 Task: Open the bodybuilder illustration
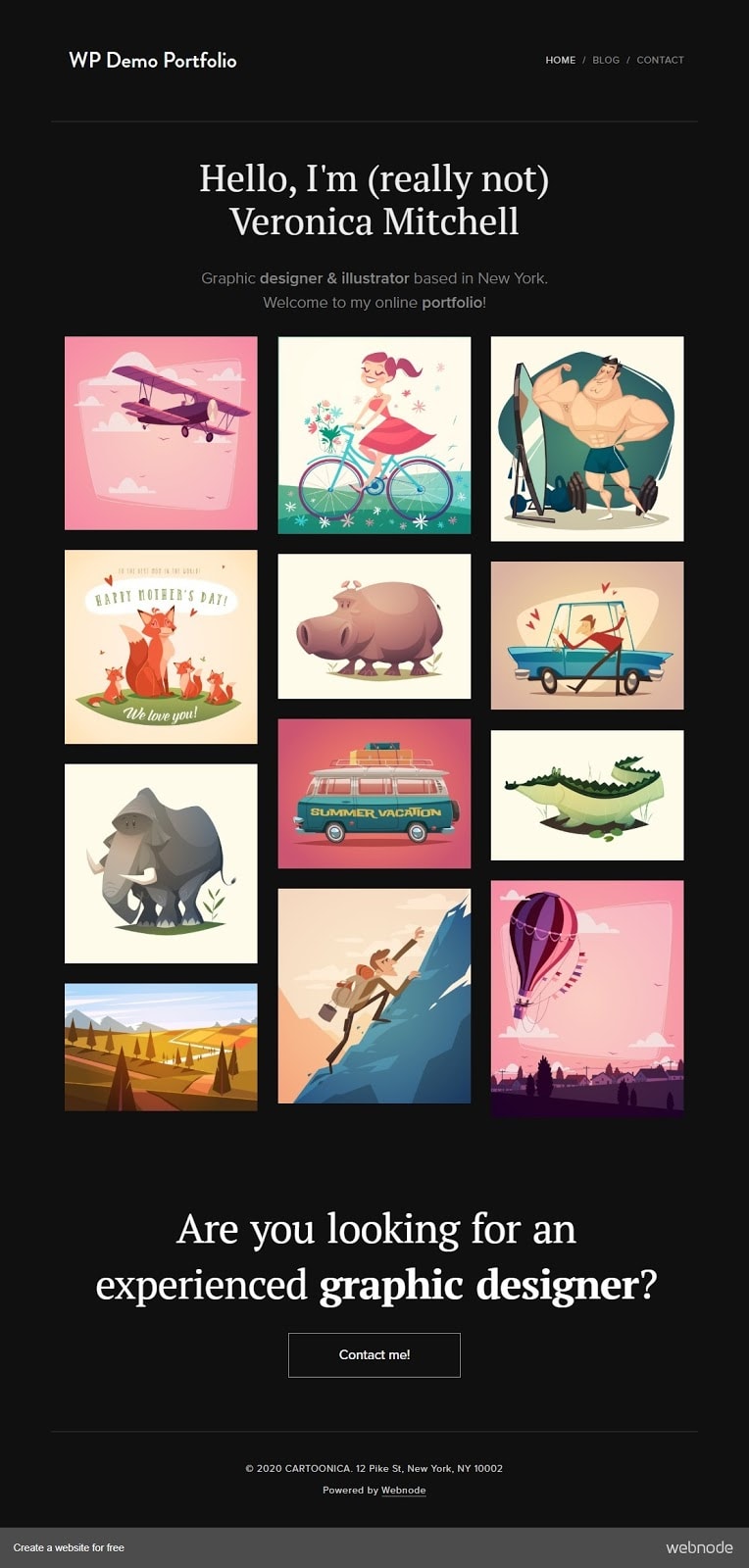(x=587, y=439)
